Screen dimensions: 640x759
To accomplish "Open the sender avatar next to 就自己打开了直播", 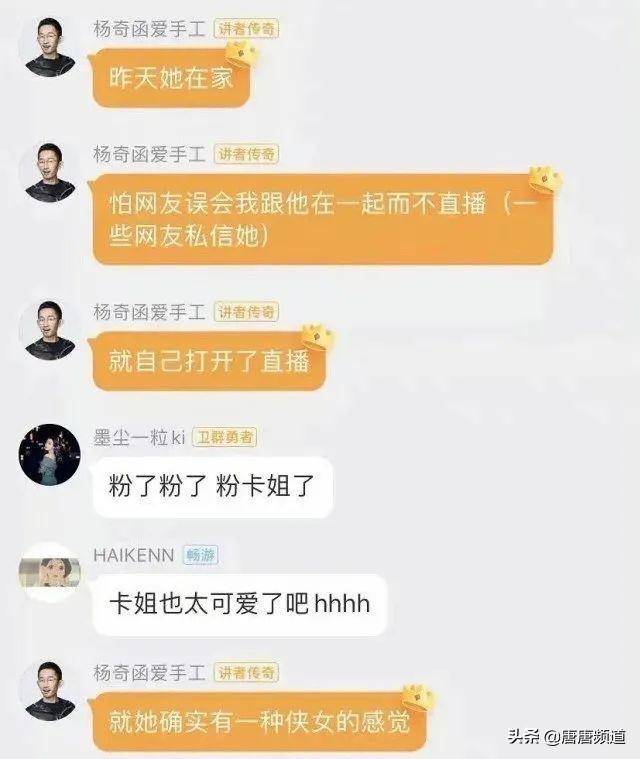I will [49, 330].
